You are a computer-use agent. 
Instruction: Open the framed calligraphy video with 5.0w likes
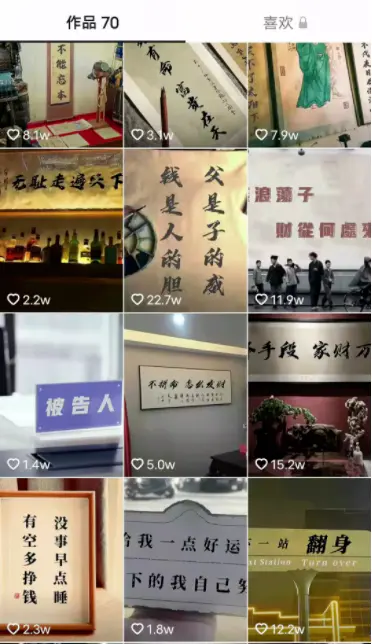(186, 395)
